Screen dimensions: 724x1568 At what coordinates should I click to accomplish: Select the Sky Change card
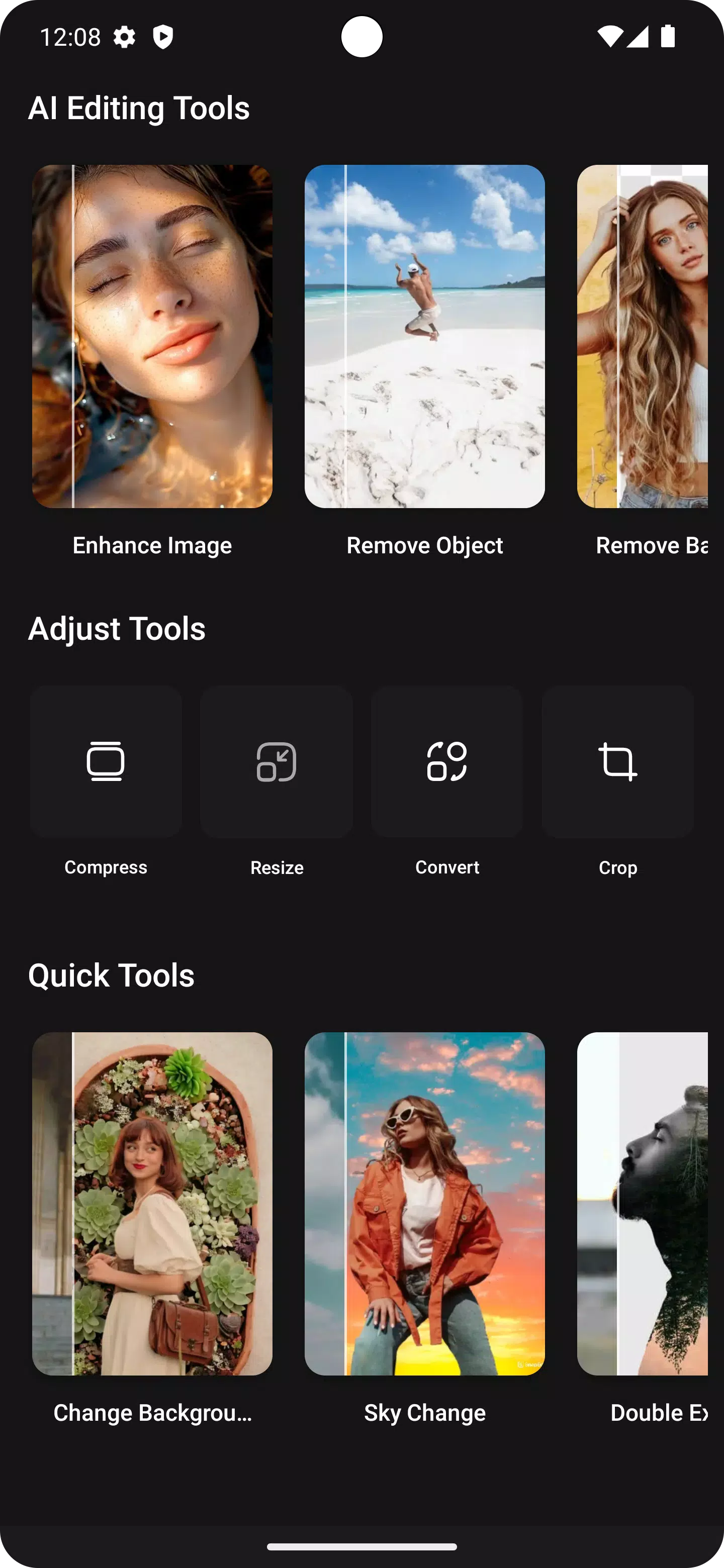[424, 1205]
